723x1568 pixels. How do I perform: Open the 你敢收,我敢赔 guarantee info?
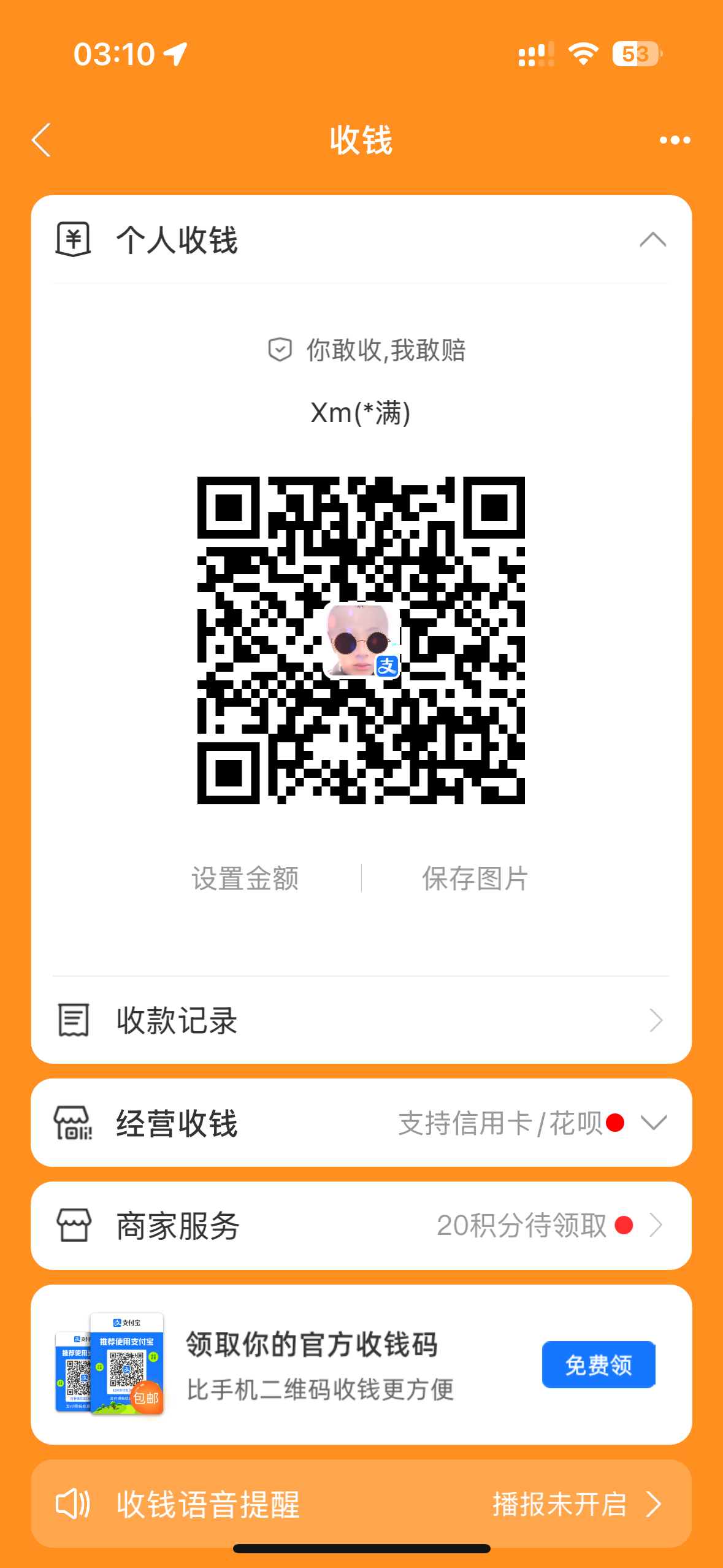click(x=367, y=350)
